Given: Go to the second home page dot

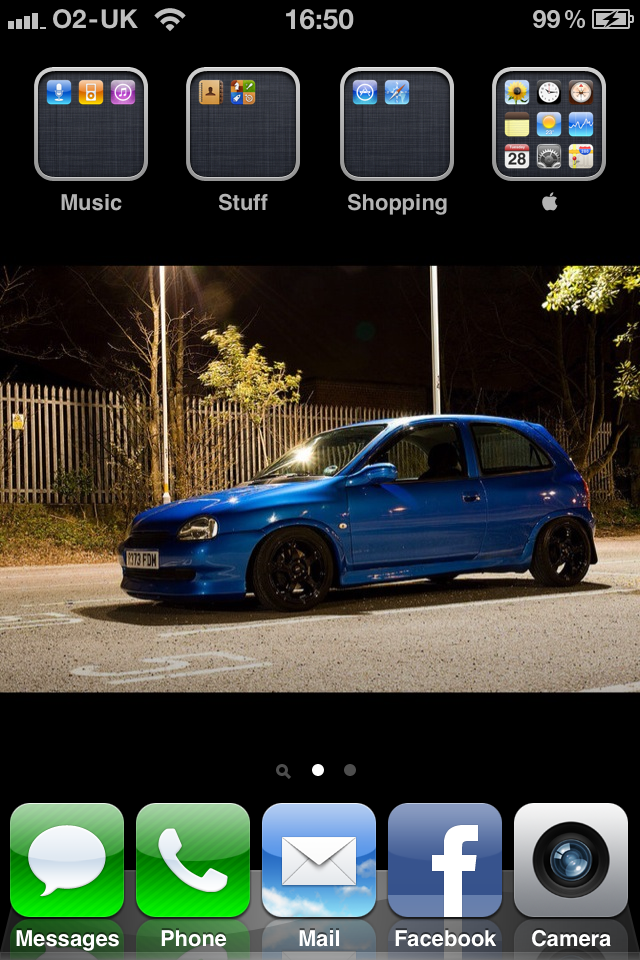Looking at the screenshot, I should click(350, 771).
